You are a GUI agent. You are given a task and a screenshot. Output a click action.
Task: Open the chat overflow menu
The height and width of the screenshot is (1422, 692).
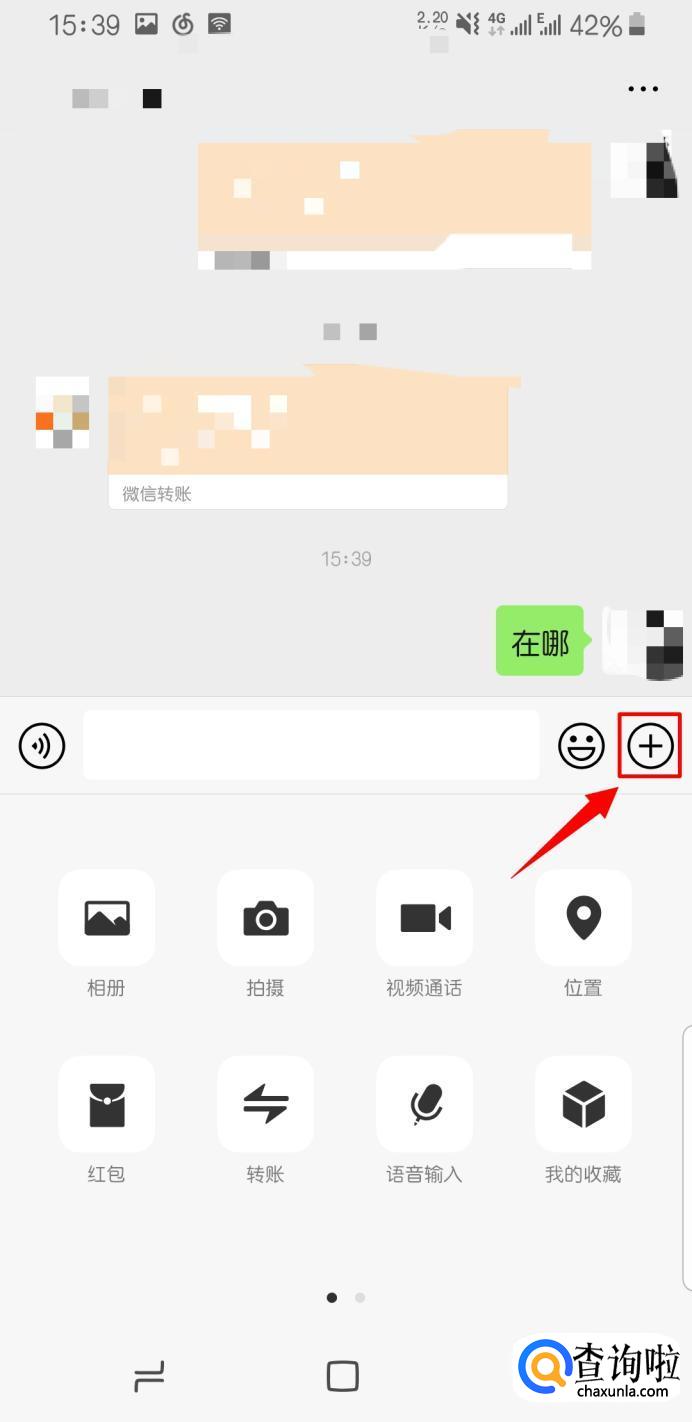tap(643, 89)
